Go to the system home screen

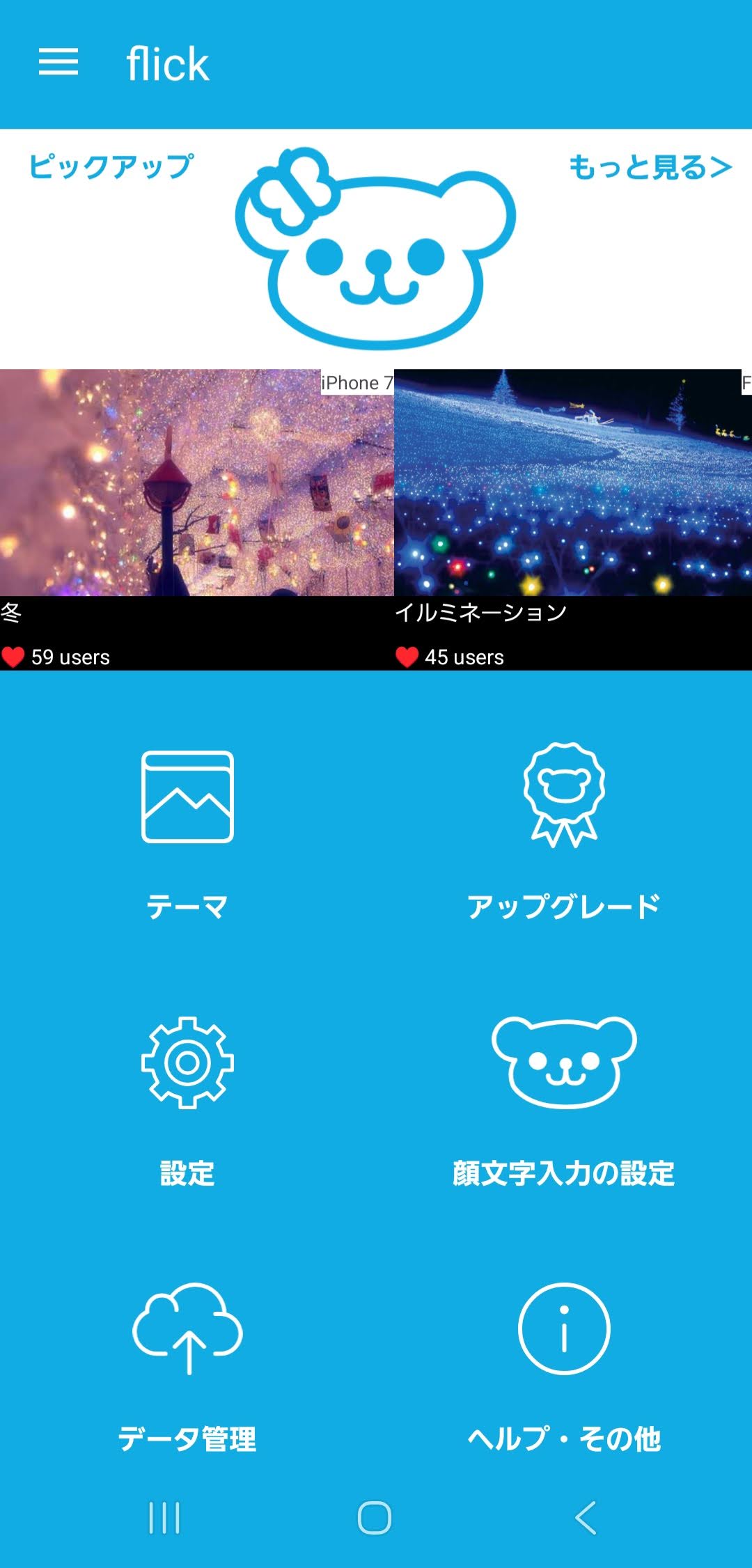tap(375, 1518)
